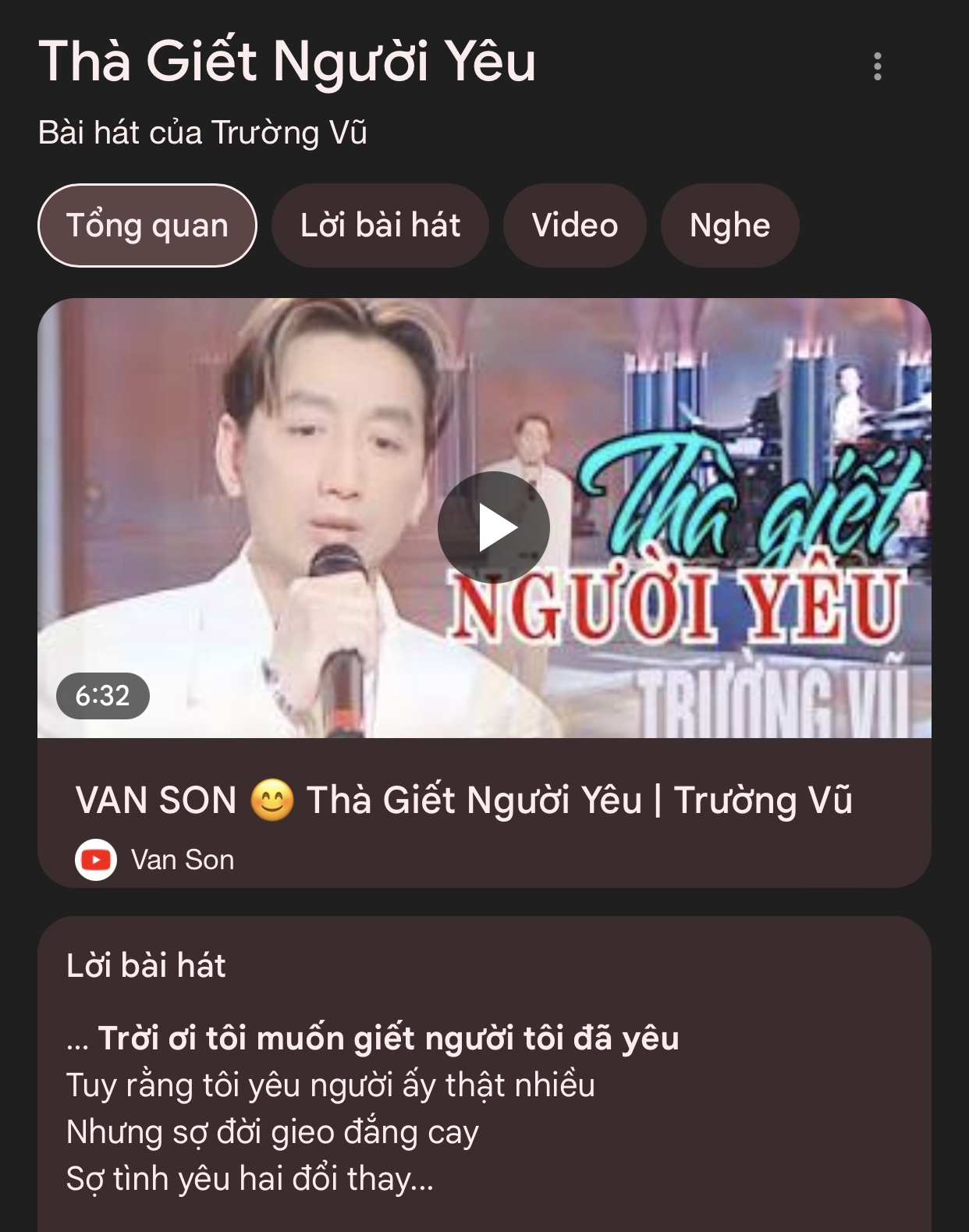Play the Thà Giết Người Yêu video
The width and height of the screenshot is (969, 1232).
pos(493,527)
